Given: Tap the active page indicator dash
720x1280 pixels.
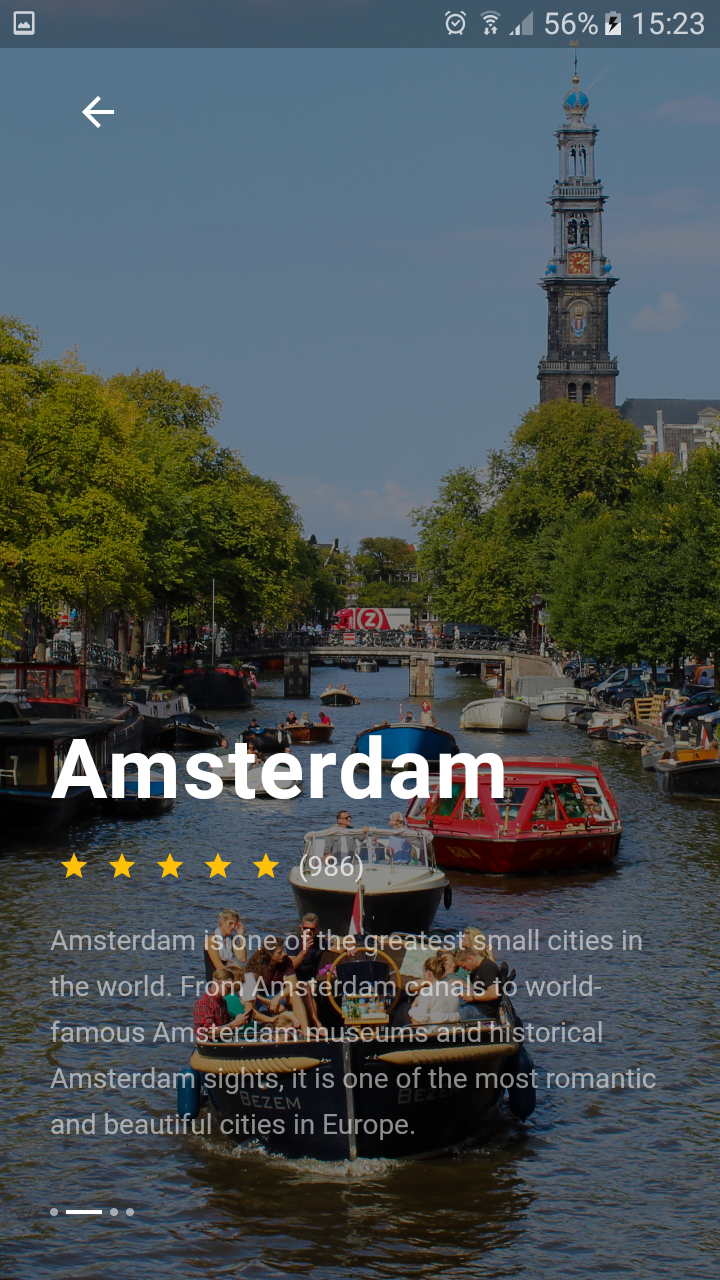Looking at the screenshot, I should (84, 1212).
